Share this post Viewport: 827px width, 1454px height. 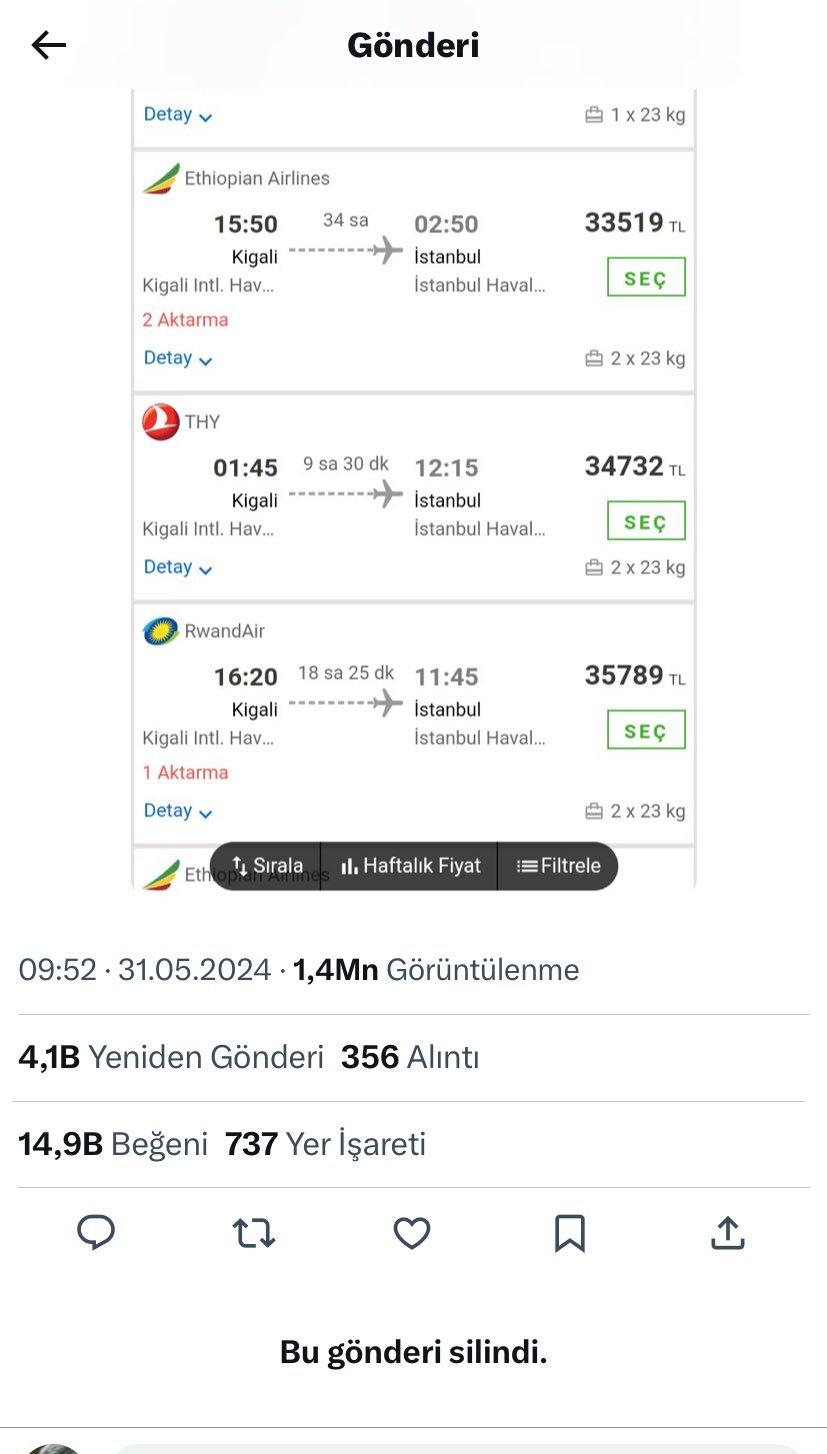[727, 1233]
